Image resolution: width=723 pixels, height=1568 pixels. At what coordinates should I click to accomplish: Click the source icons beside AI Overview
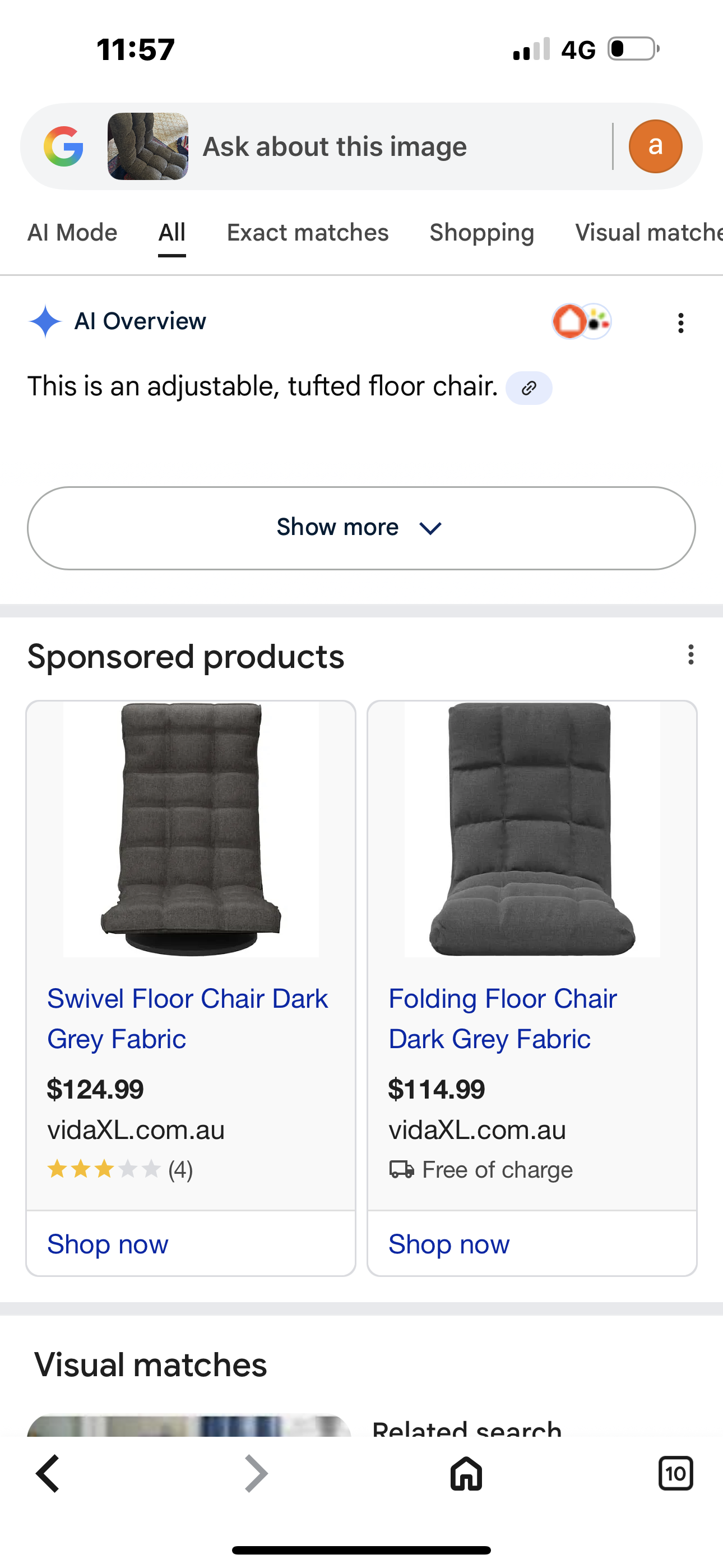coord(581,321)
